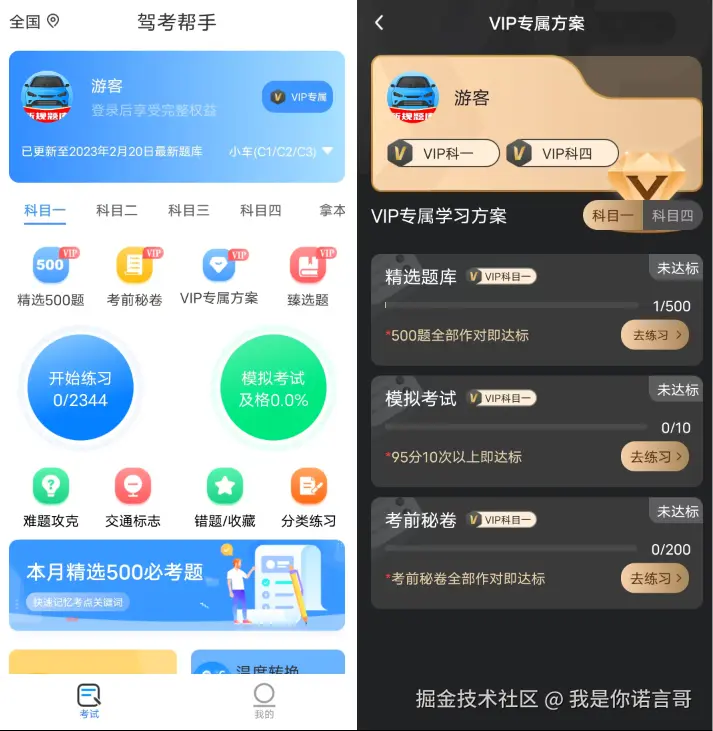Open 分类练习 category practice
The image size is (713, 731).
coord(308,487)
